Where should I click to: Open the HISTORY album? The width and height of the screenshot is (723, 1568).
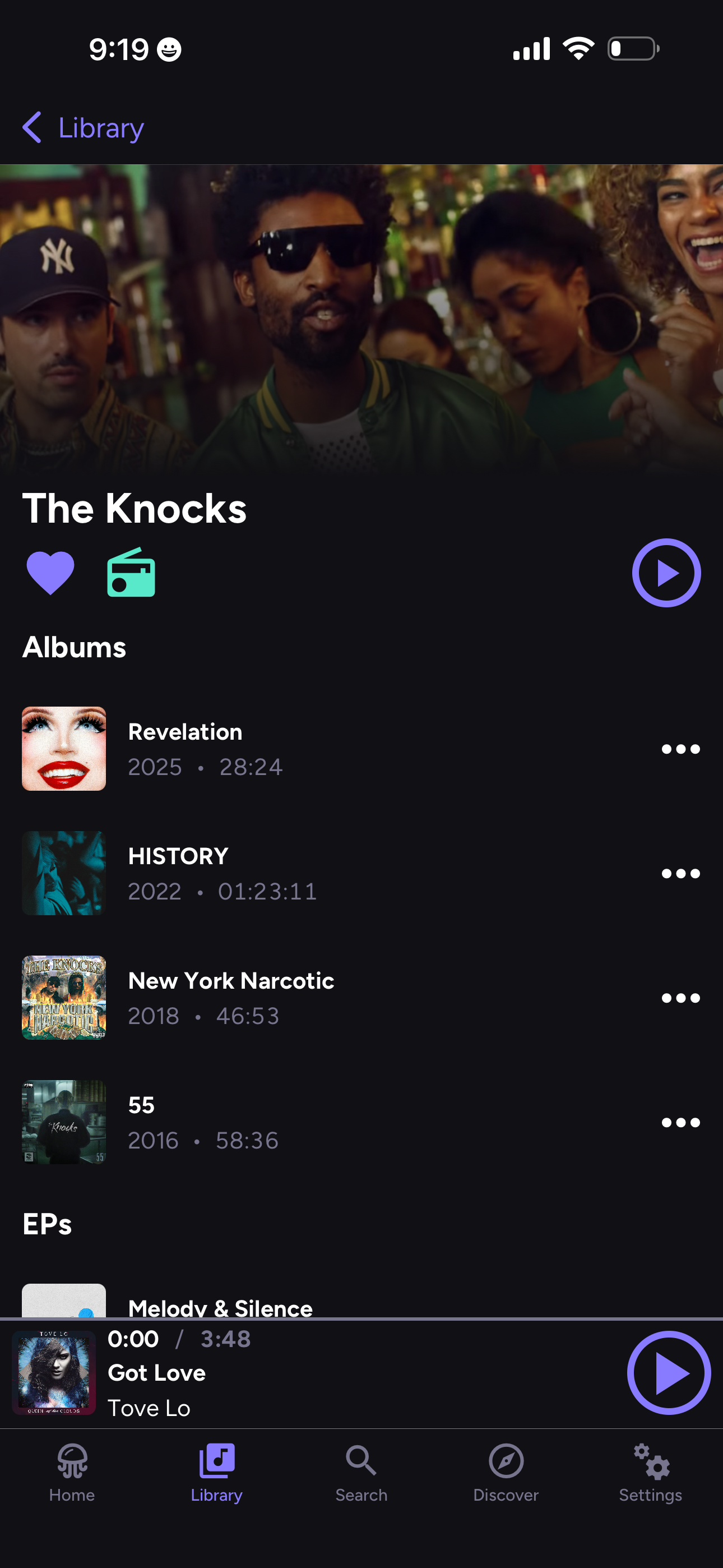tap(178, 873)
